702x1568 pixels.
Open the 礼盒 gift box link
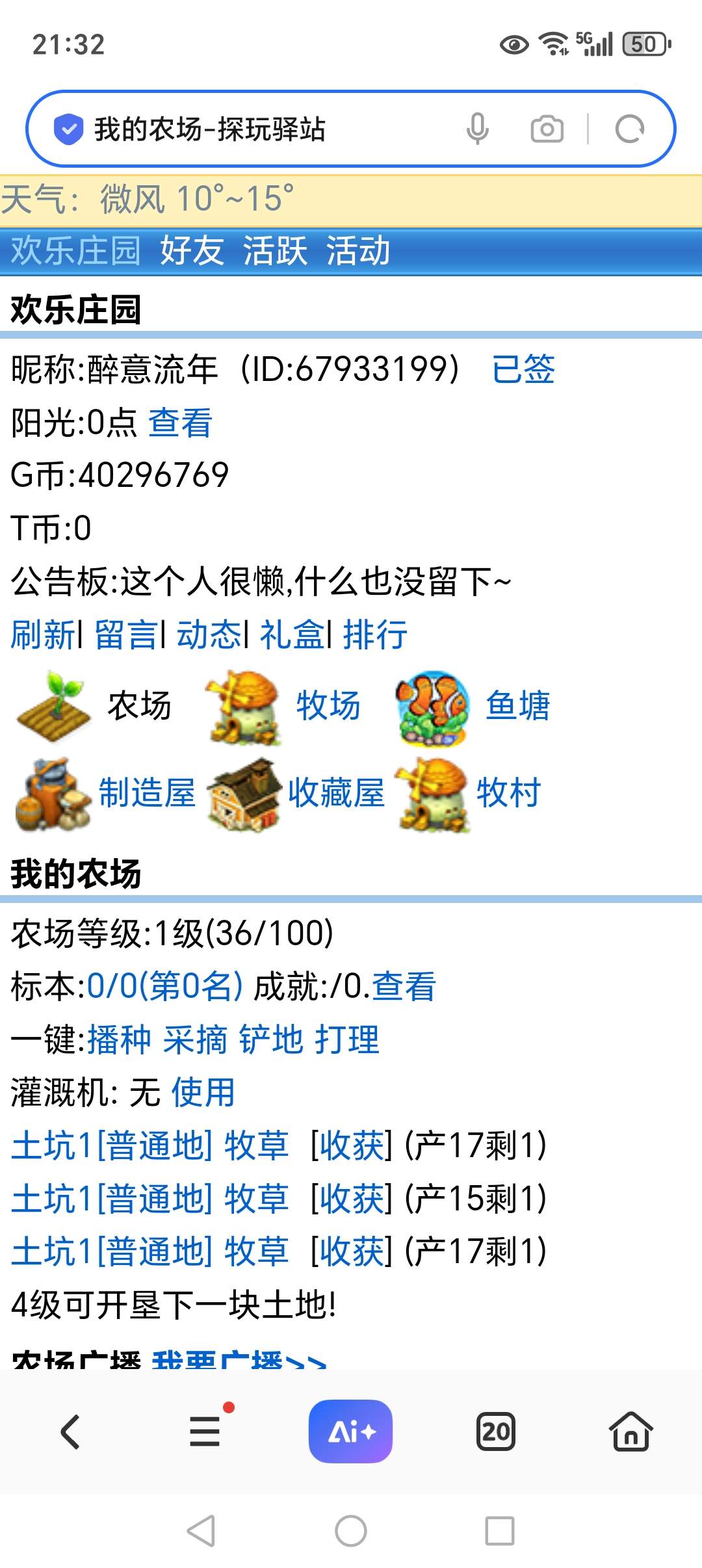tap(292, 634)
